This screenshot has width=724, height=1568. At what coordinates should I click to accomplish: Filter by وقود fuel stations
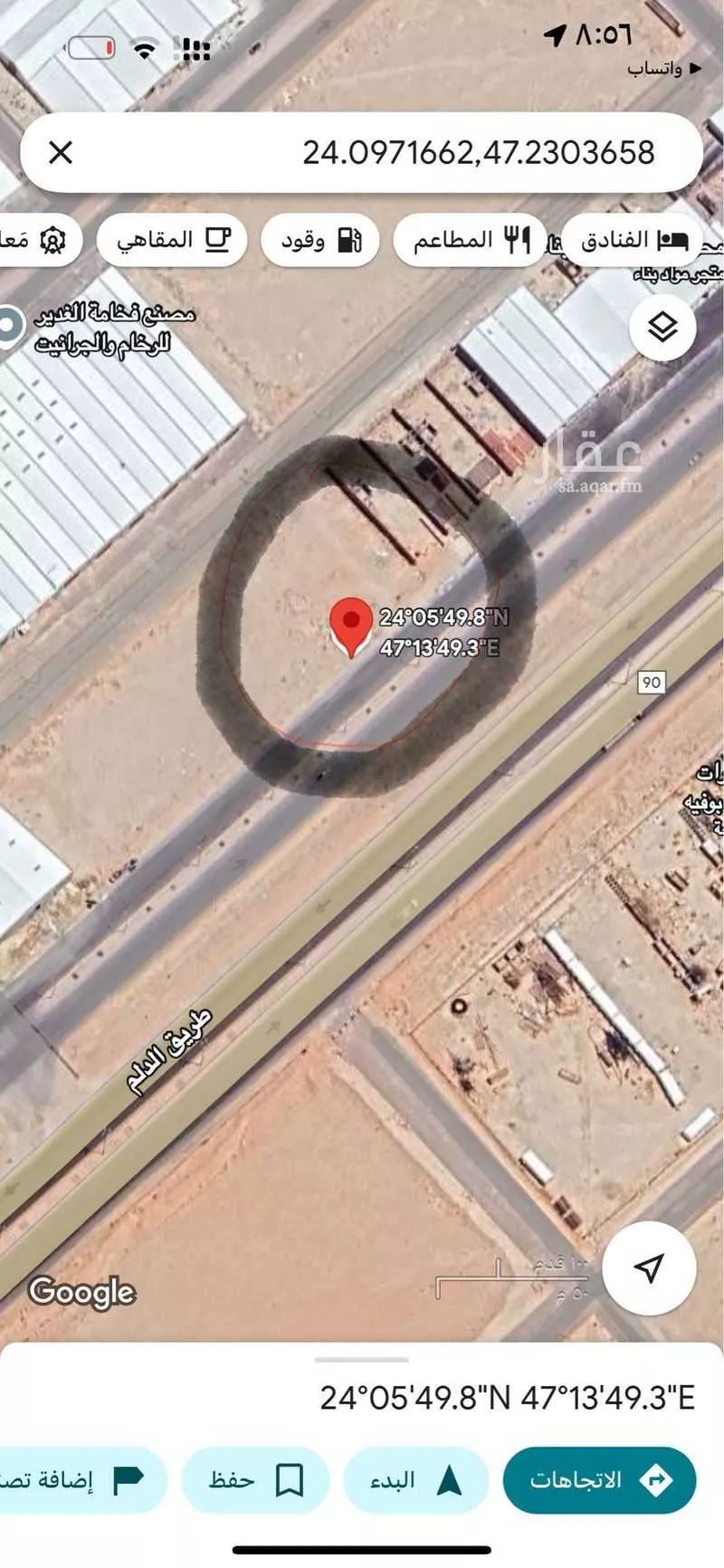point(320,240)
